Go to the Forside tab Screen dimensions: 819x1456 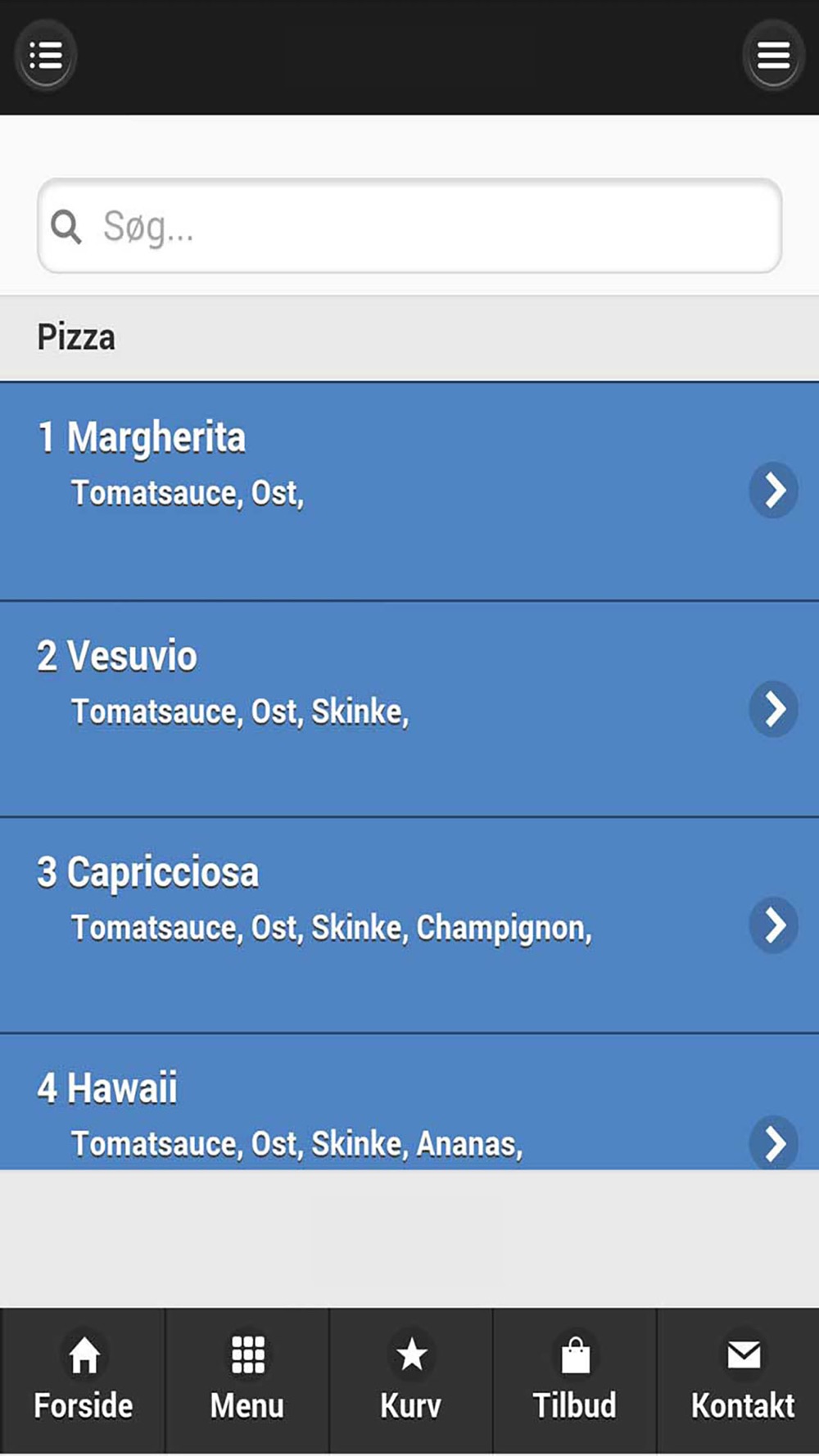coord(83,1381)
